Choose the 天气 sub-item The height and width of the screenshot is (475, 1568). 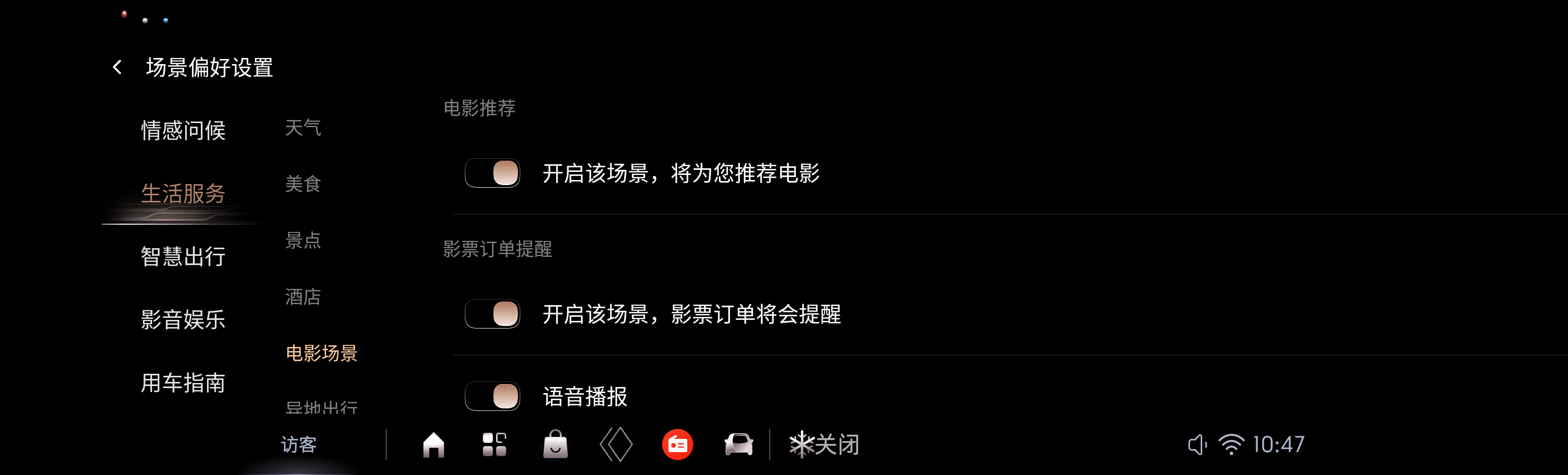point(303,128)
